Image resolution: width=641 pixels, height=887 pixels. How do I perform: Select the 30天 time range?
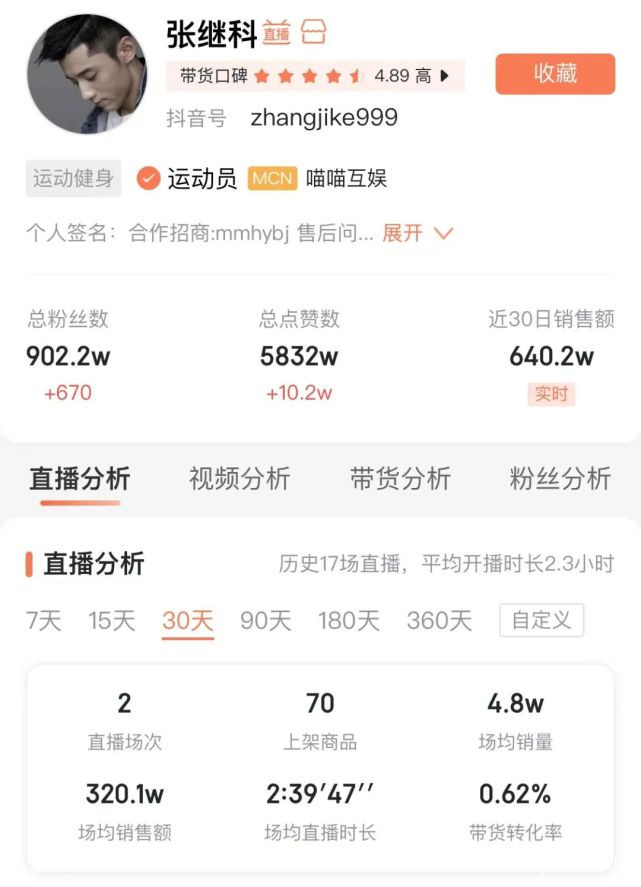(188, 620)
